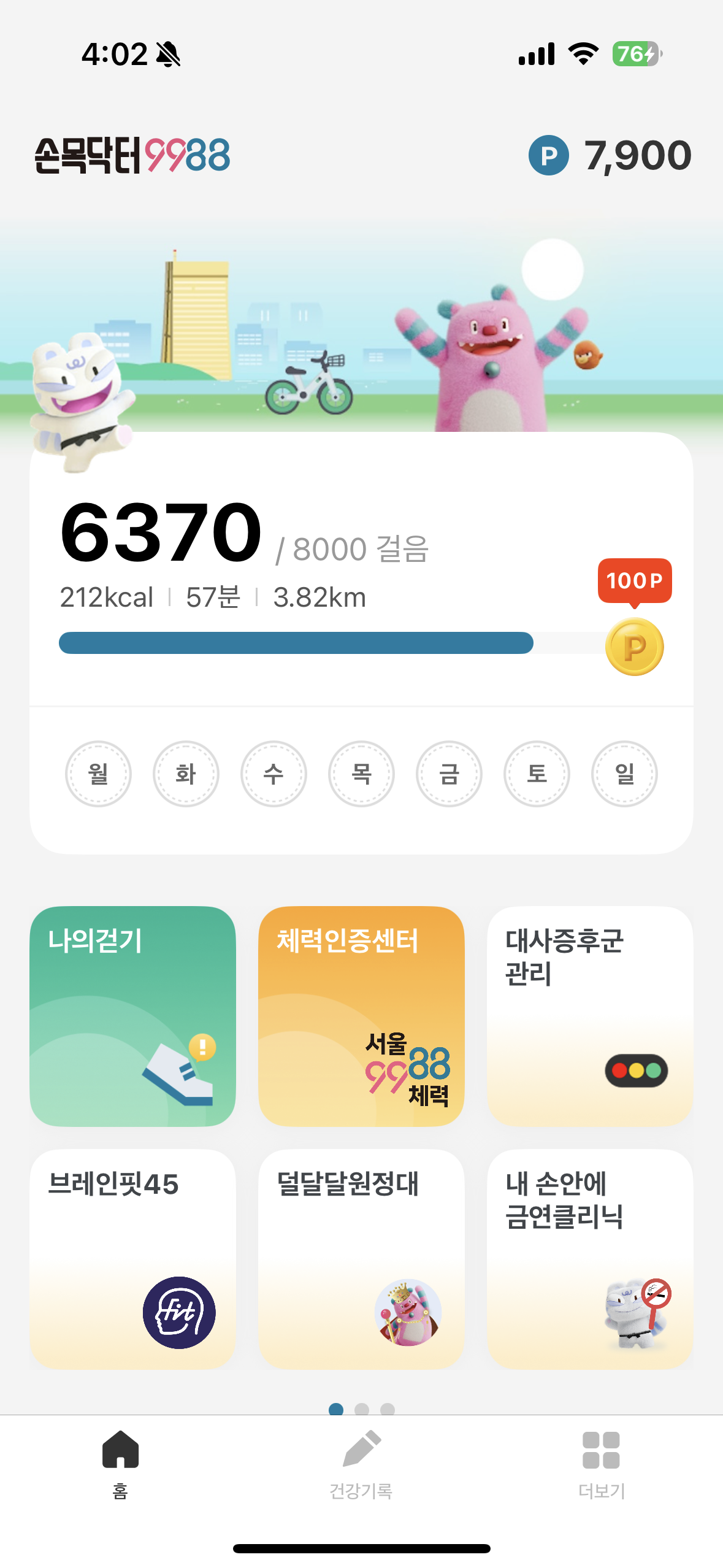Launch the 브레인핏45 card
The image size is (723, 1568).
pyautogui.click(x=132, y=1259)
